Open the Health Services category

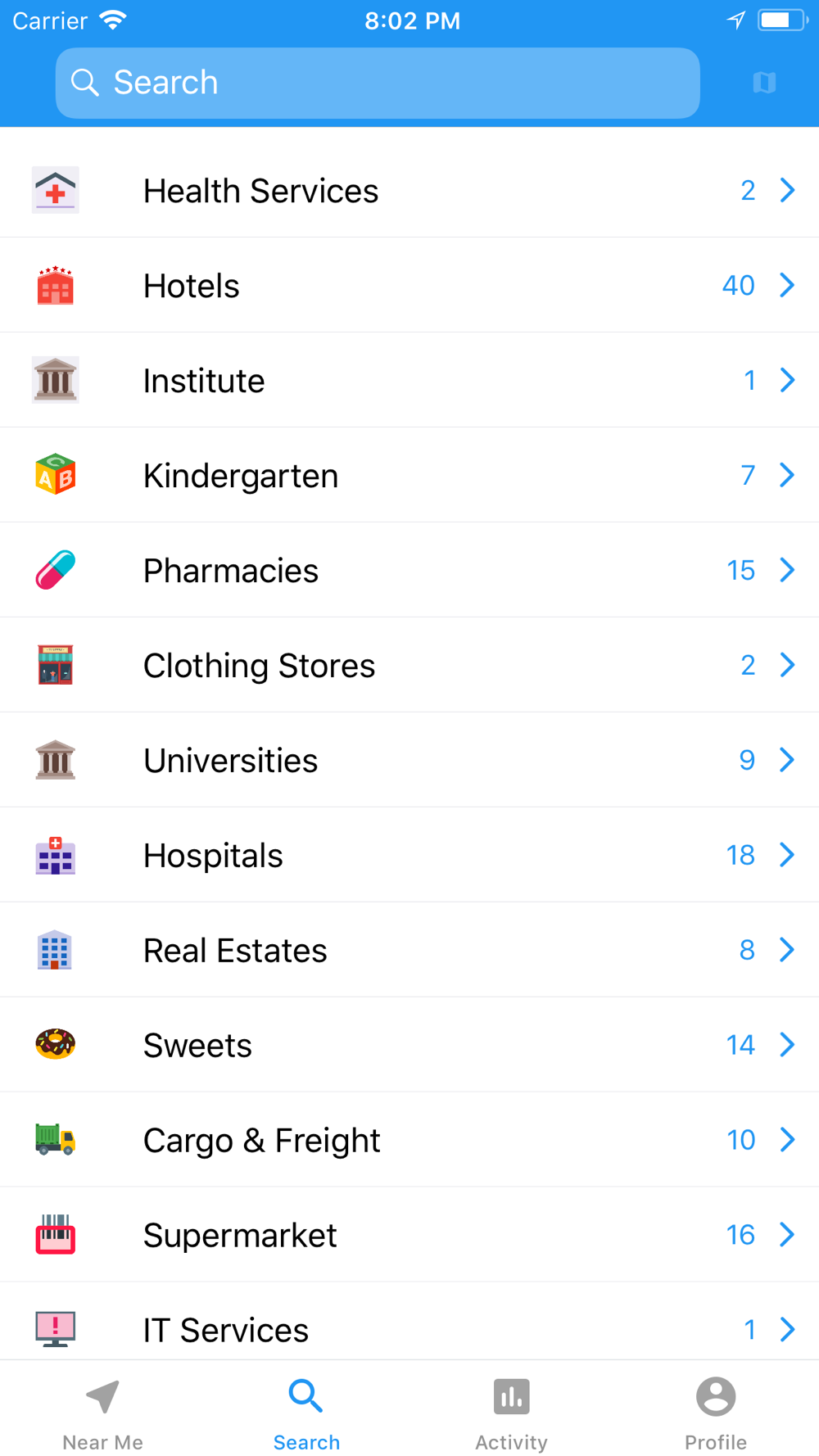409,191
